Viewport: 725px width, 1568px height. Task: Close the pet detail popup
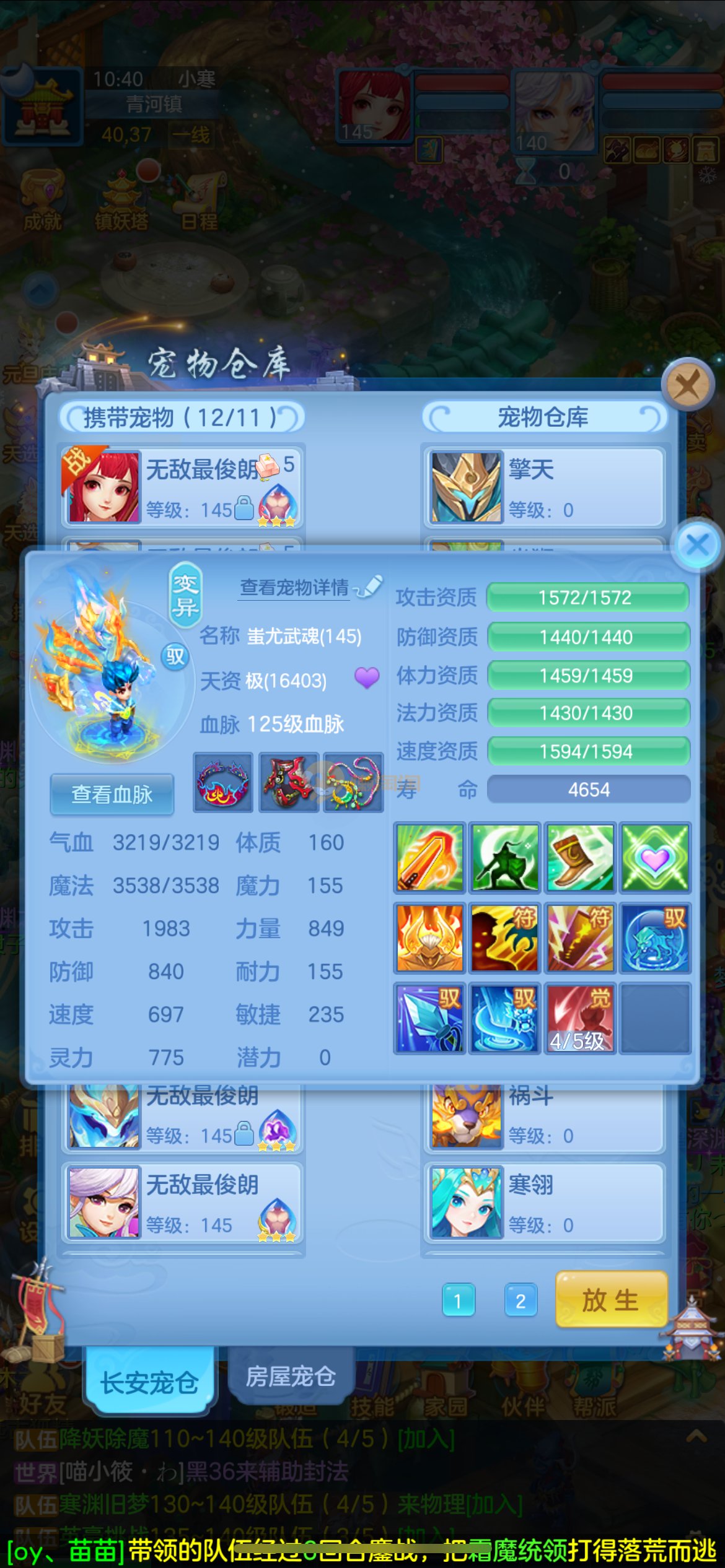698,546
